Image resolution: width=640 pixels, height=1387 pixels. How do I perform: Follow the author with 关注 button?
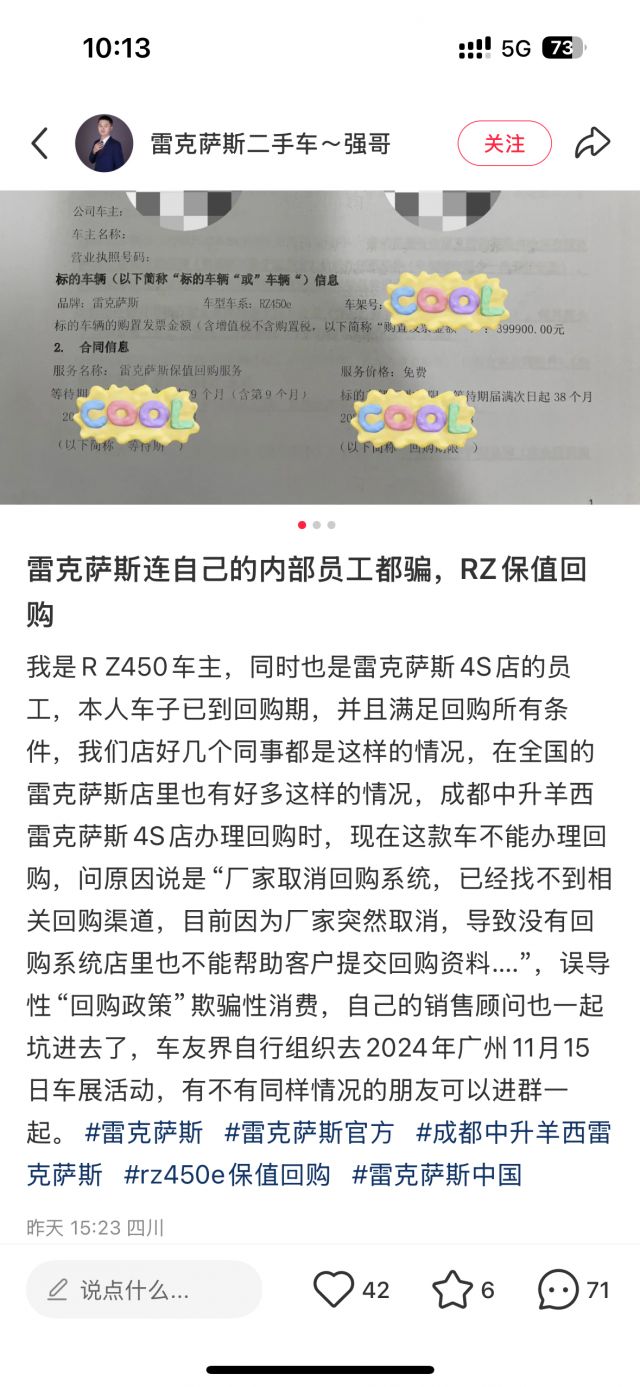(x=504, y=144)
